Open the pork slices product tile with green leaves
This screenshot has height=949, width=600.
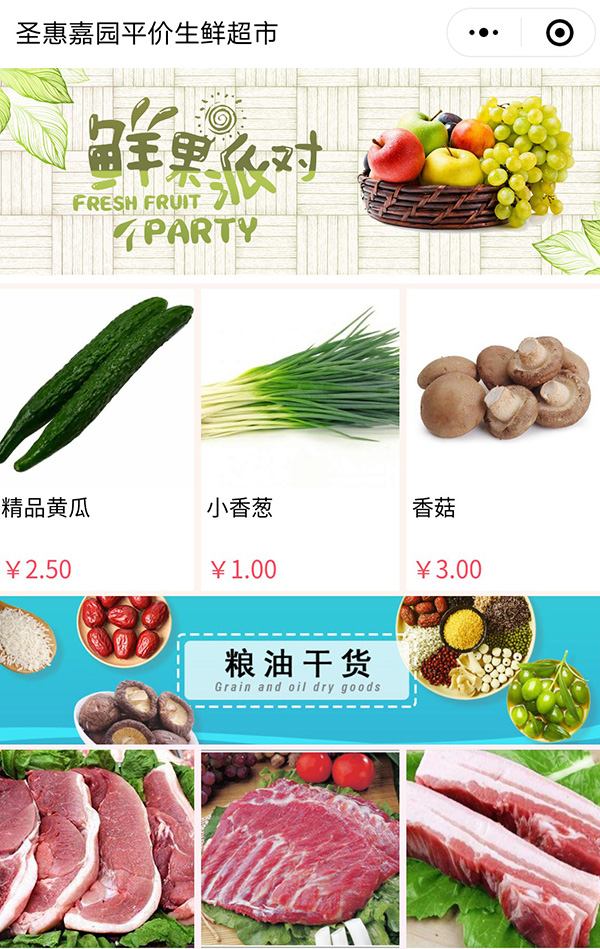coord(97,848)
